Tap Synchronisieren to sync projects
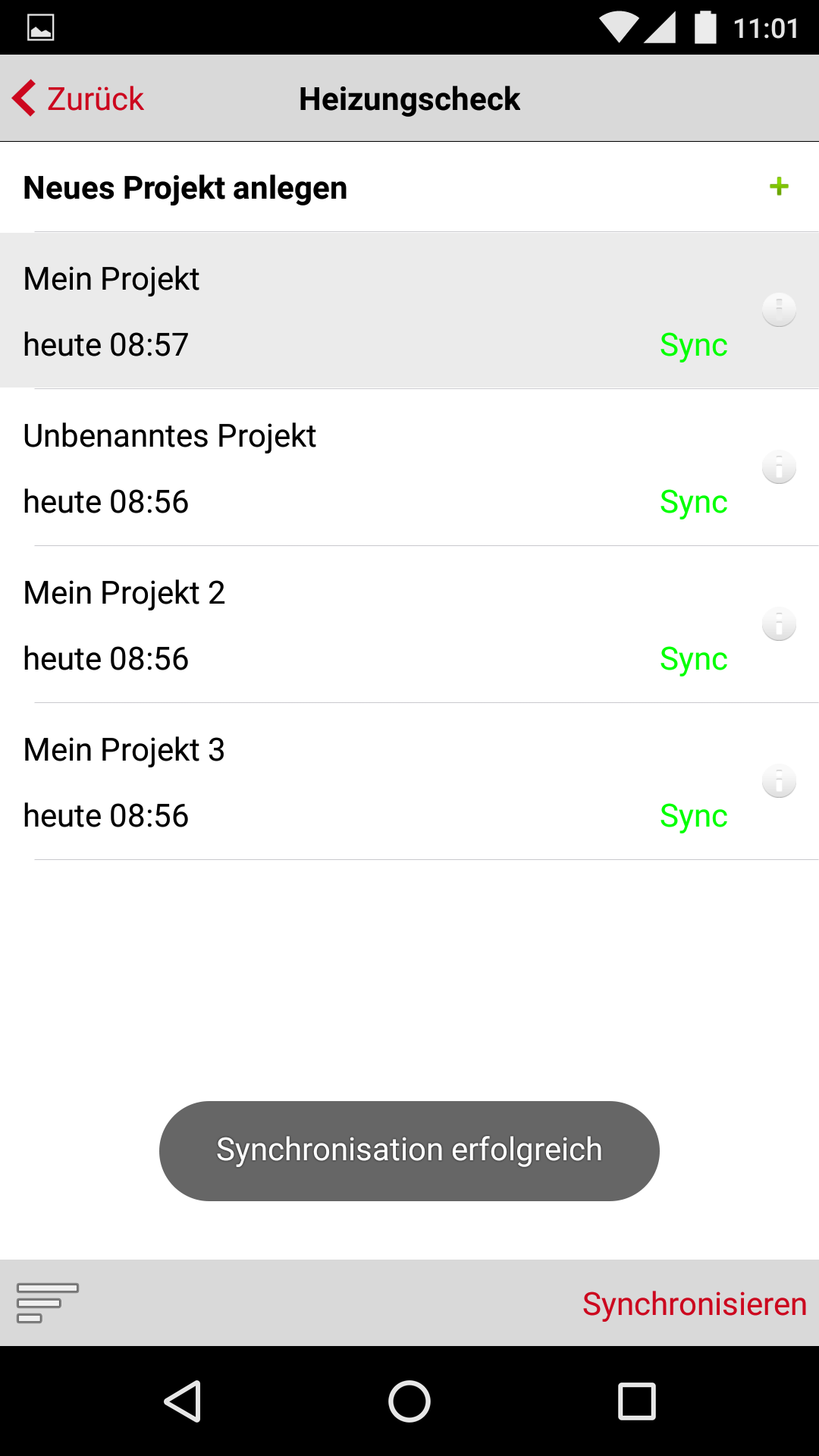819x1456 pixels. click(x=694, y=1304)
